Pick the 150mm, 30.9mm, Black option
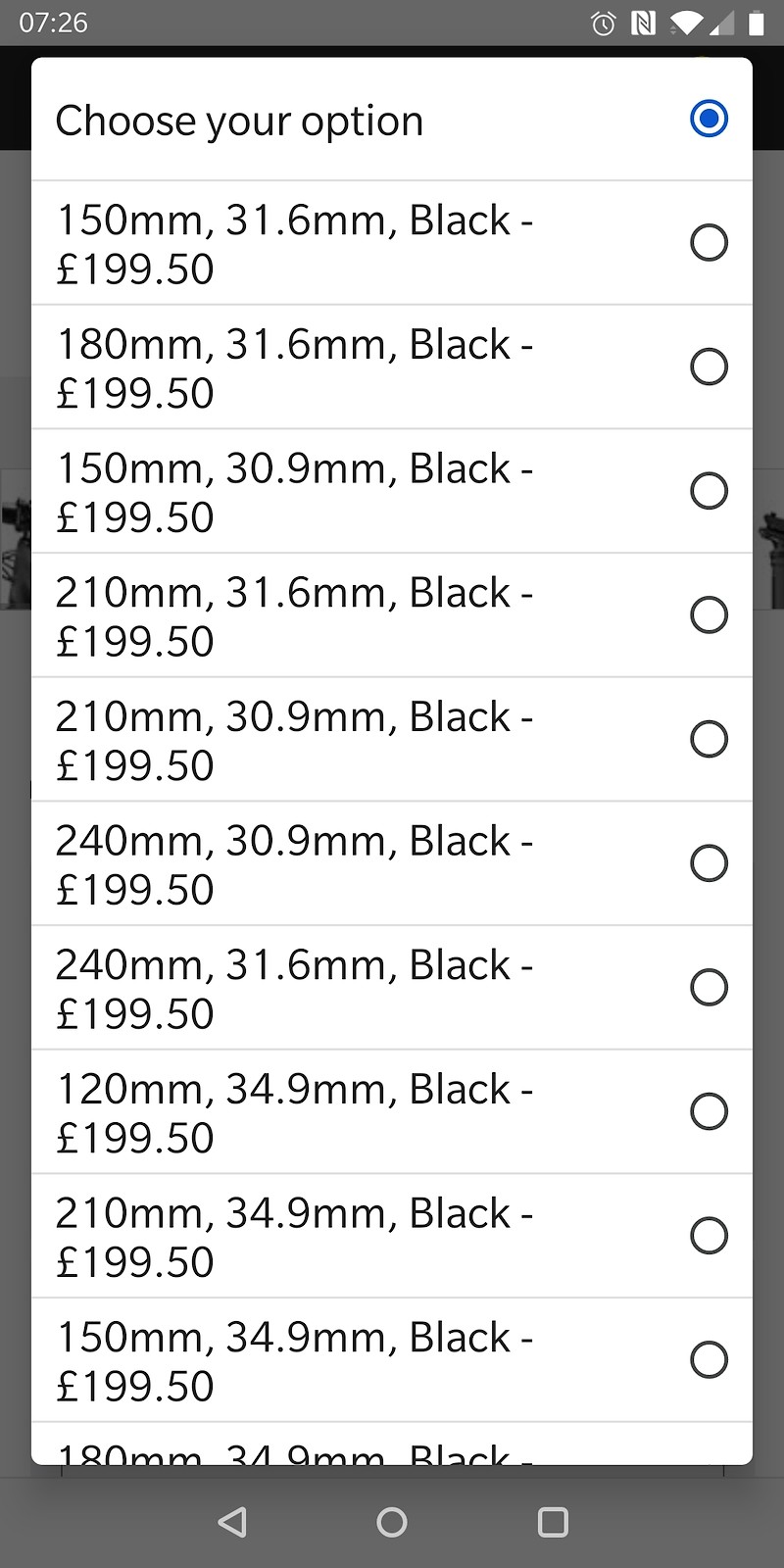 (x=392, y=491)
